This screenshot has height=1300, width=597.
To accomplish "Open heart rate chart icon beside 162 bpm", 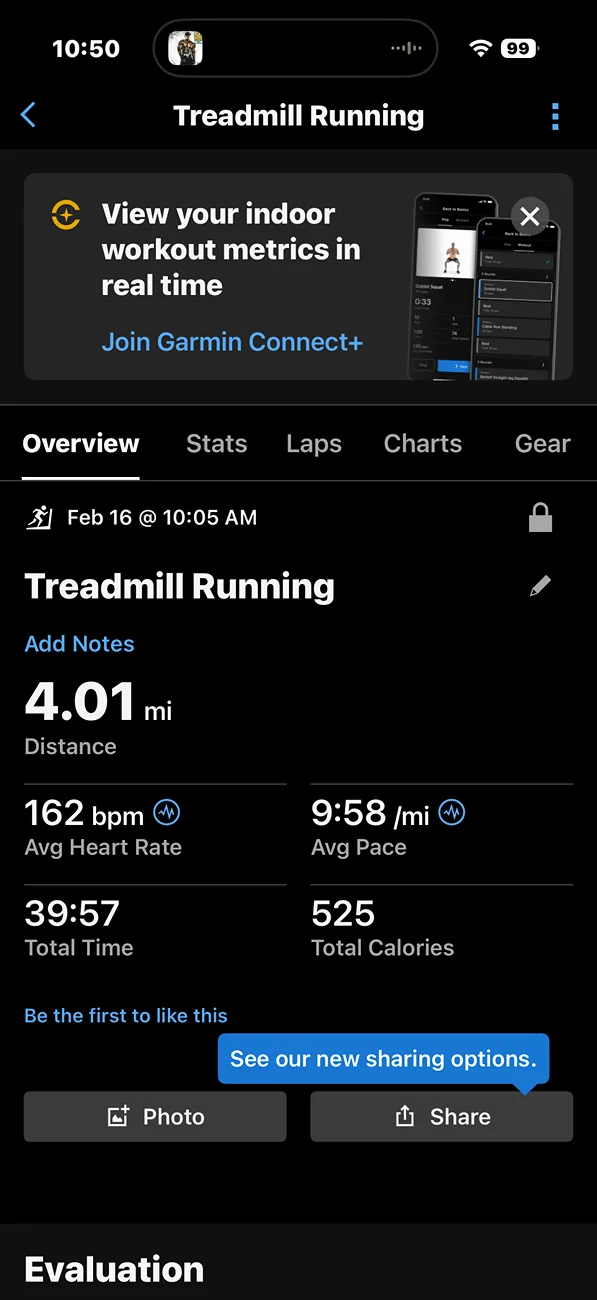I will coord(167,812).
